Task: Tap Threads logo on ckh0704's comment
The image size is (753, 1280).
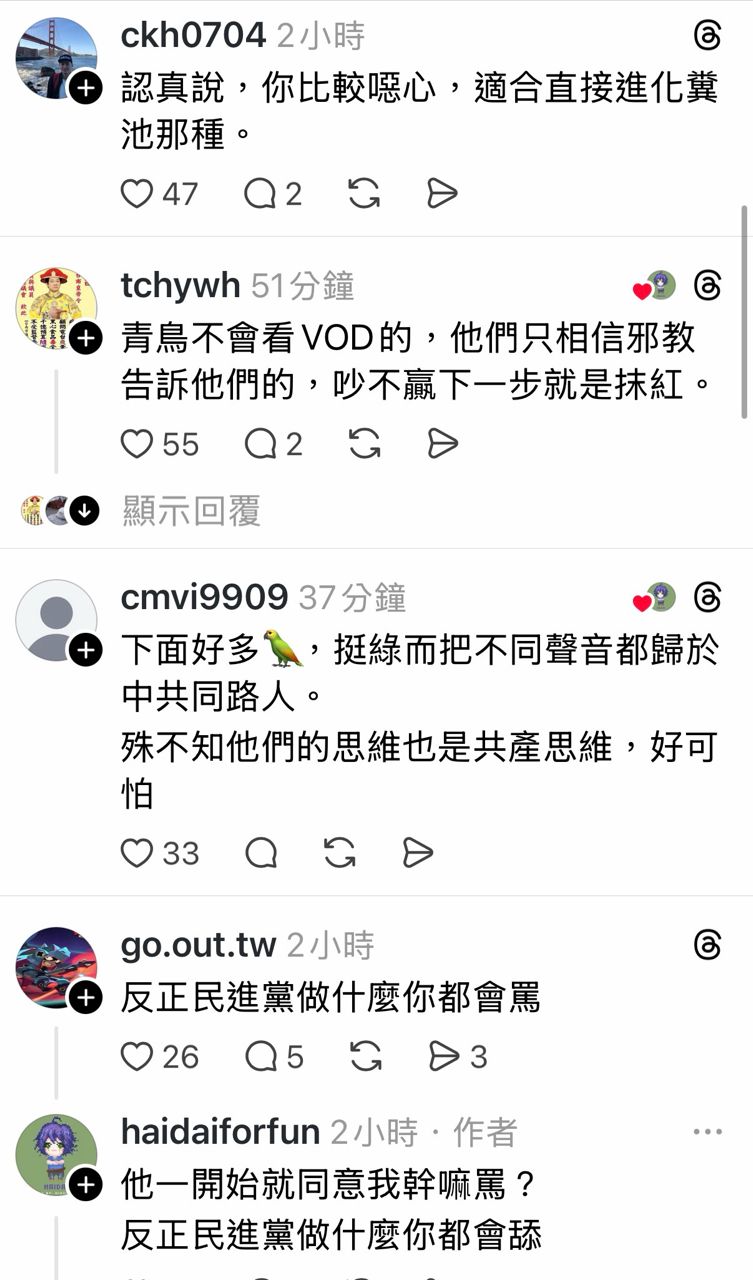Action: point(707,36)
